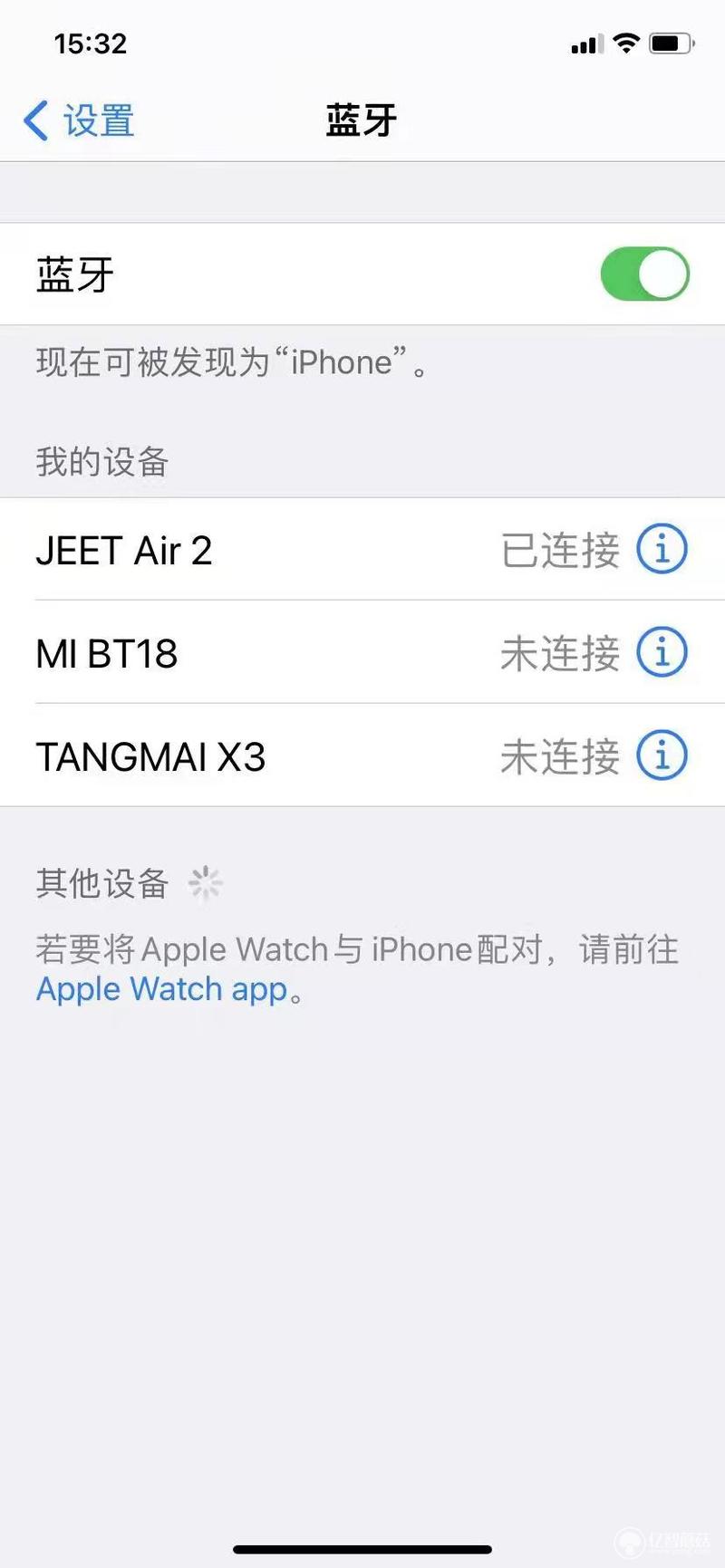Screen dimensions: 725x1568
Task: Tap the JEET Air 2 device row
Action: tap(362, 550)
